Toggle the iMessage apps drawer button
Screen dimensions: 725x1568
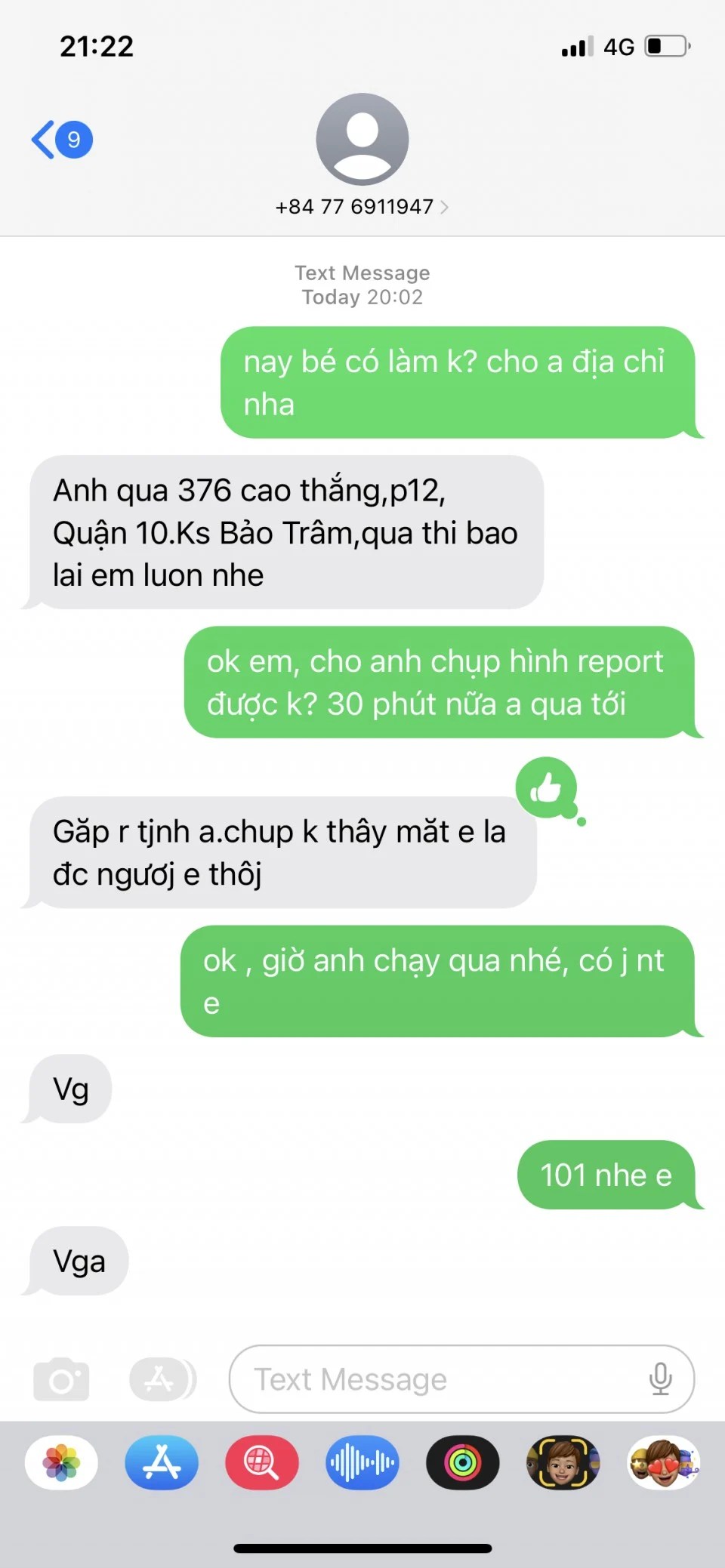[162, 1379]
